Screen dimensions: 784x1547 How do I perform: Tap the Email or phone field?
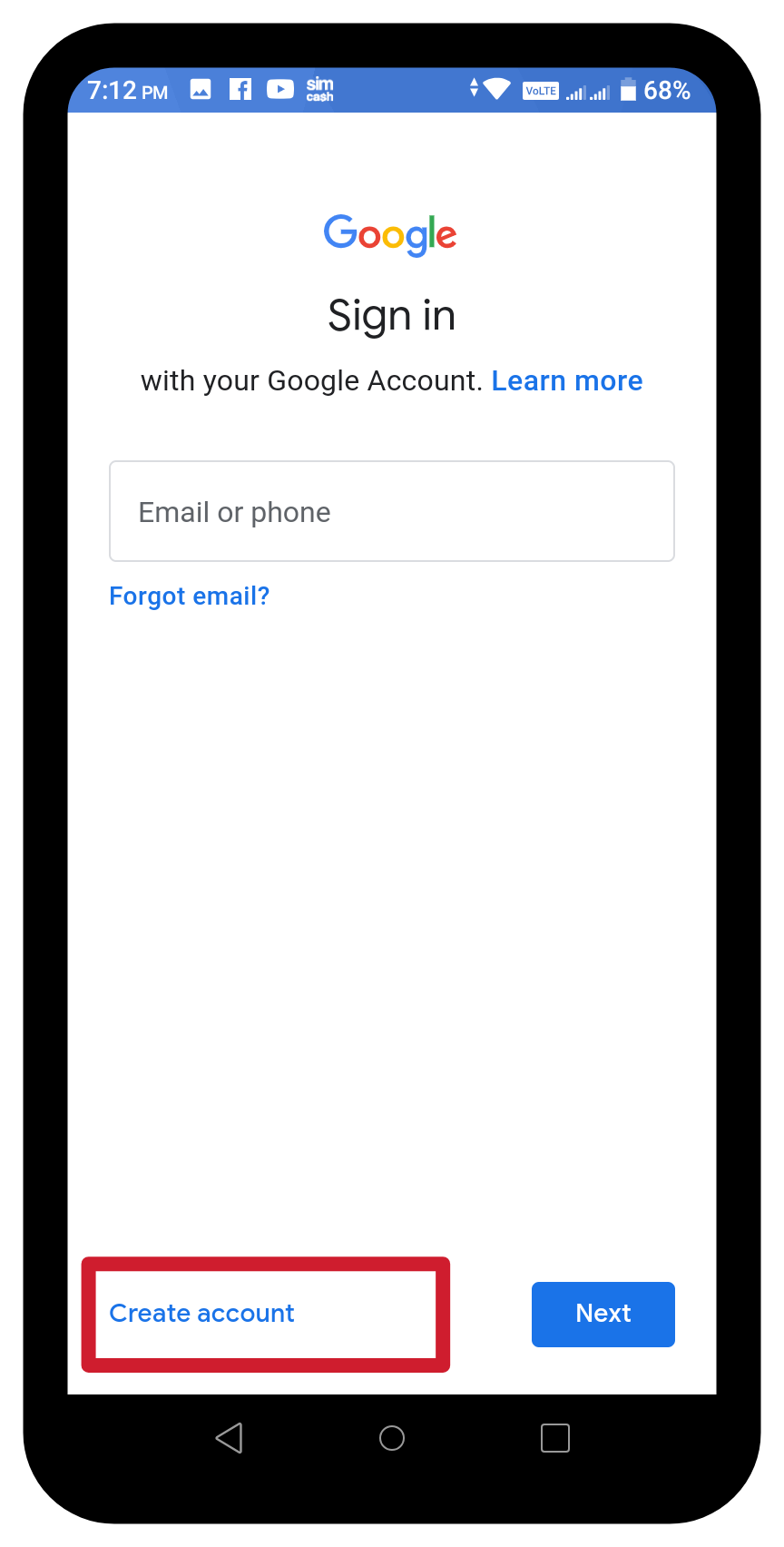coord(391,511)
